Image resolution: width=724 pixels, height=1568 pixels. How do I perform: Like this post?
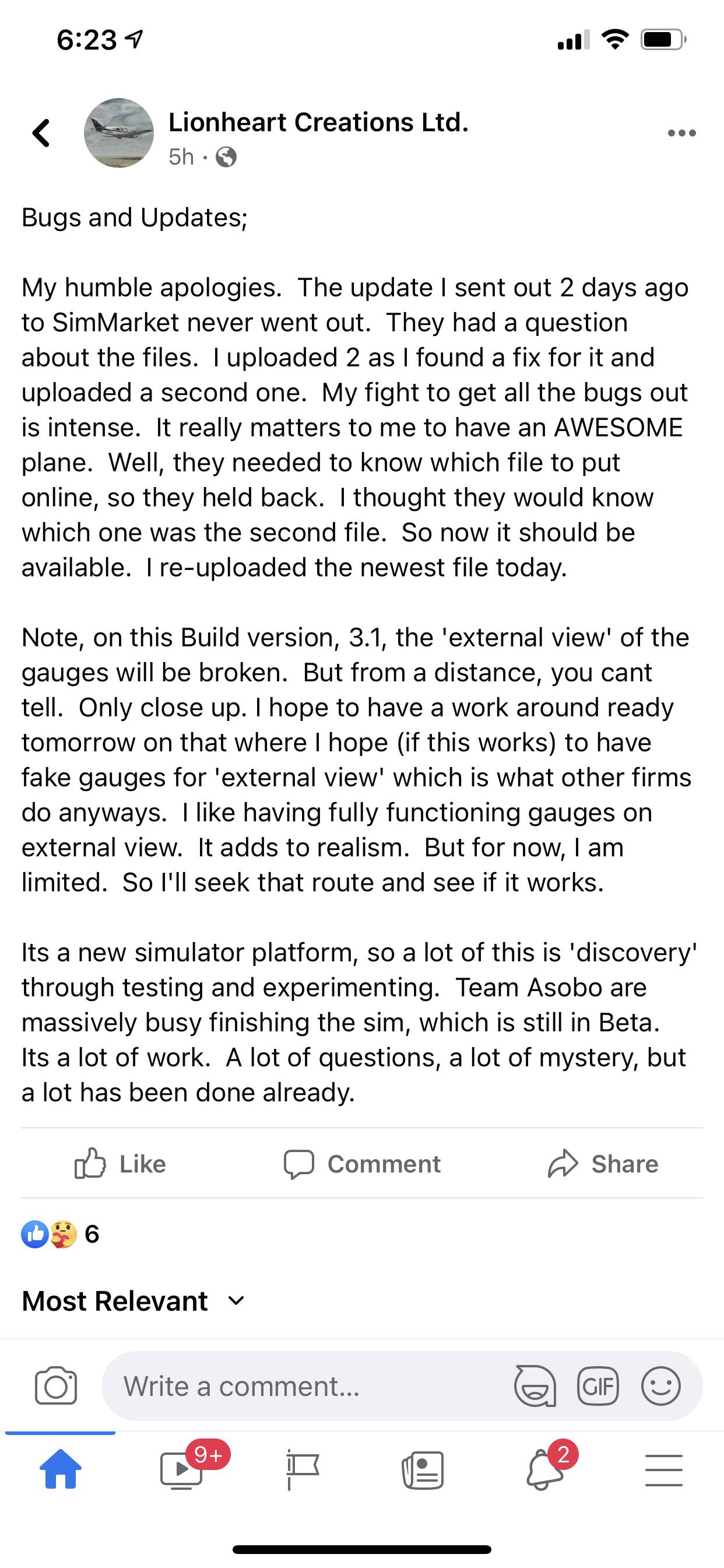point(120,1163)
